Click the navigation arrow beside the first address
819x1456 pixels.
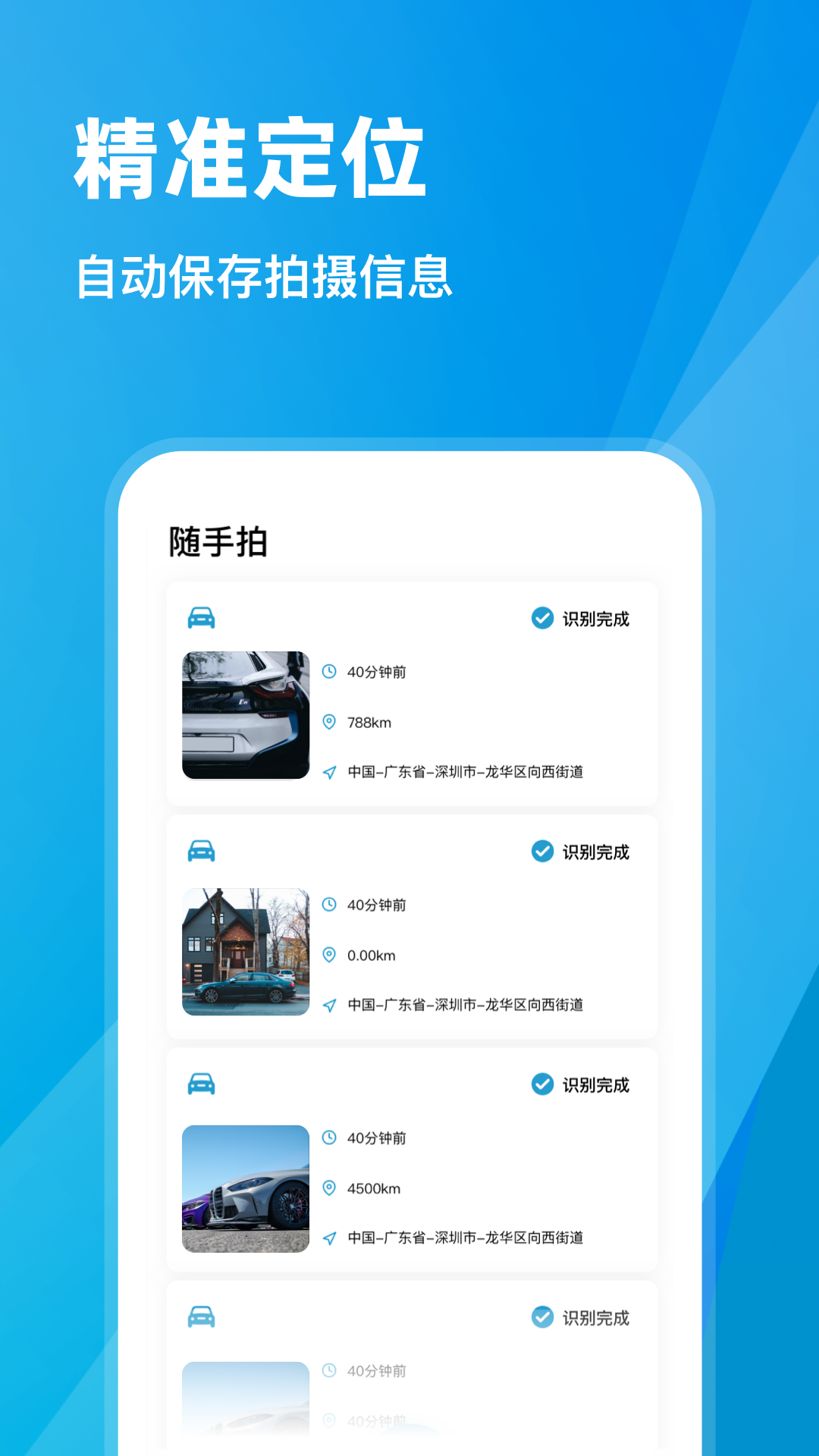pyautogui.click(x=329, y=773)
